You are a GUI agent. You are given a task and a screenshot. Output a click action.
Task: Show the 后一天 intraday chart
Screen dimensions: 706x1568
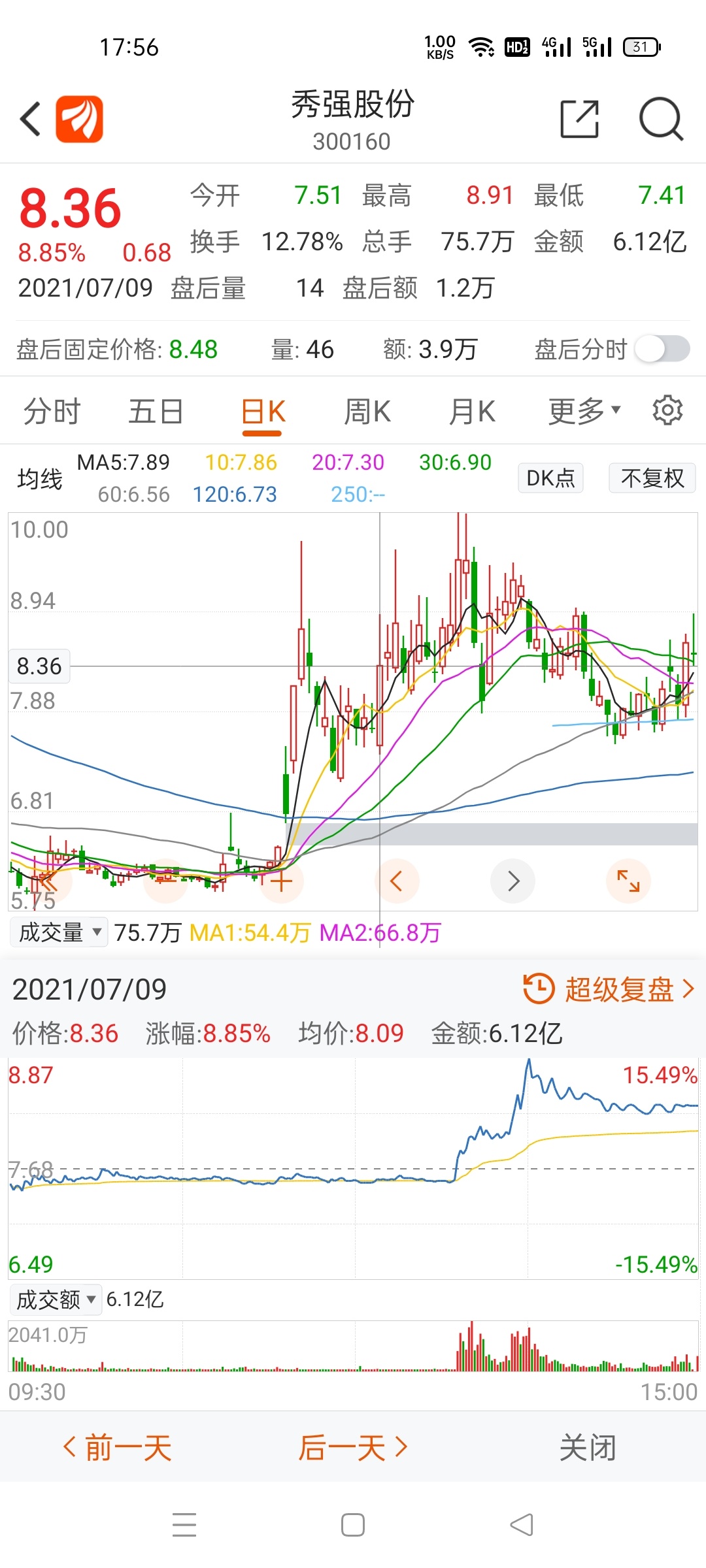point(353,1447)
